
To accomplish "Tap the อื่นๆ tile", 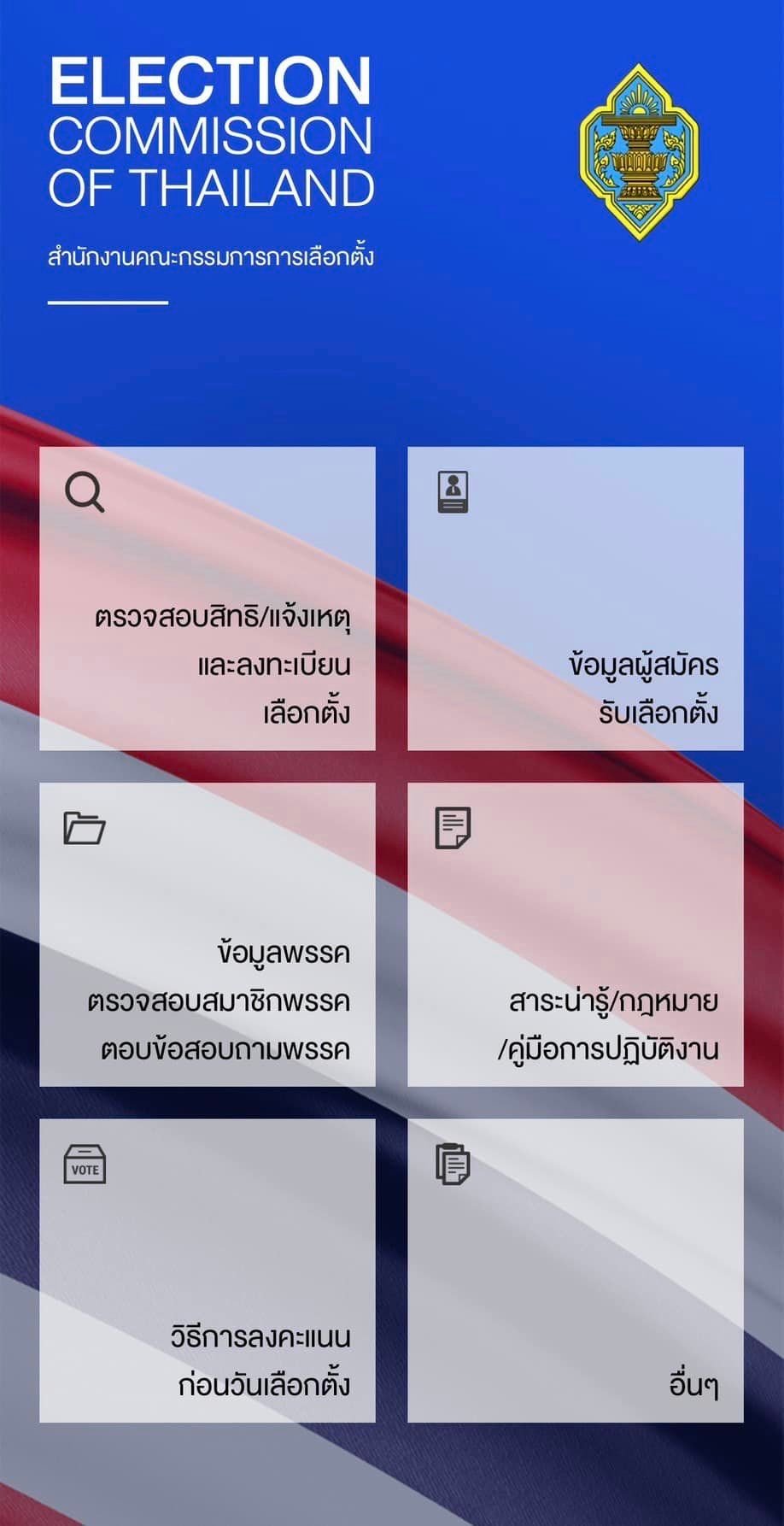I will click(x=575, y=1271).
